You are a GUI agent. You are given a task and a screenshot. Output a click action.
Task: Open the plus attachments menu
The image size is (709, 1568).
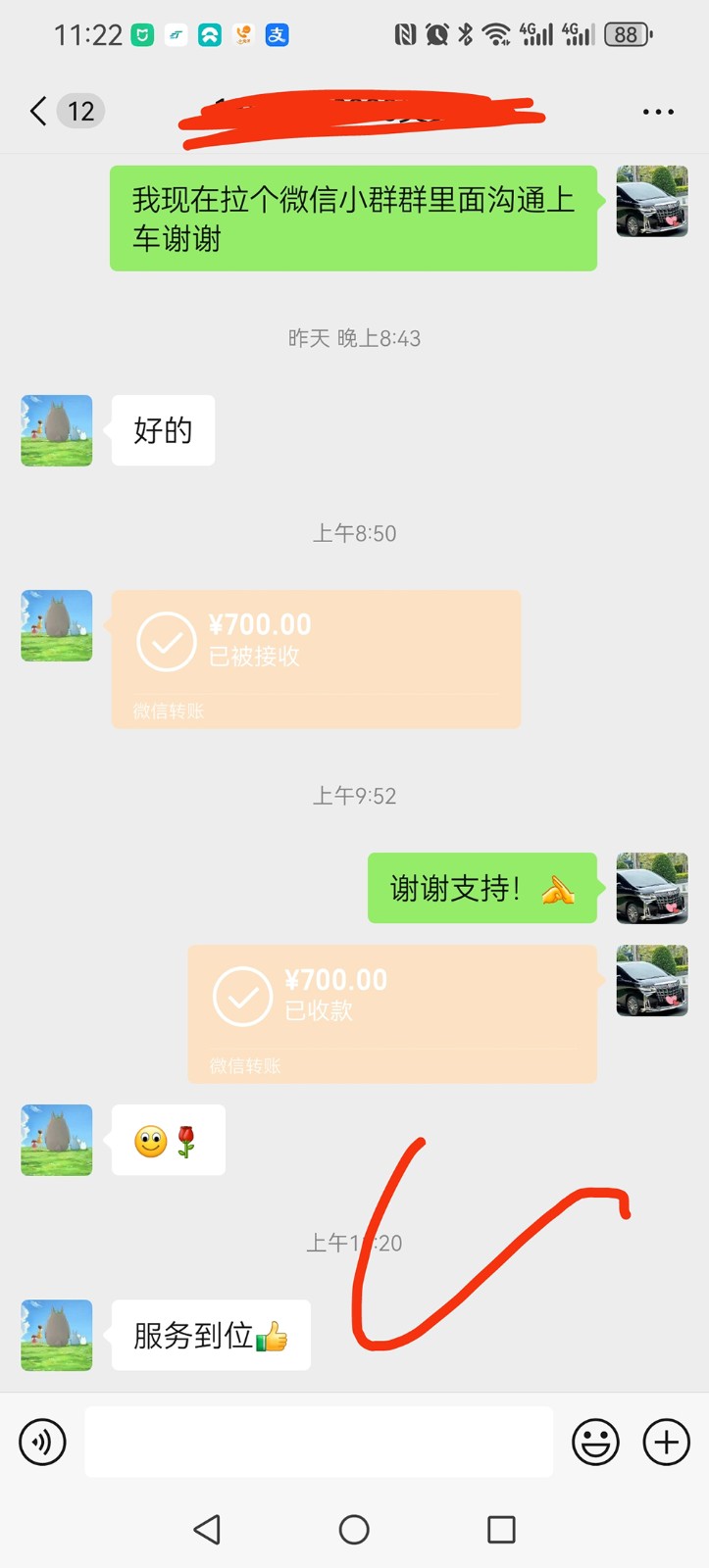pyautogui.click(x=667, y=1442)
